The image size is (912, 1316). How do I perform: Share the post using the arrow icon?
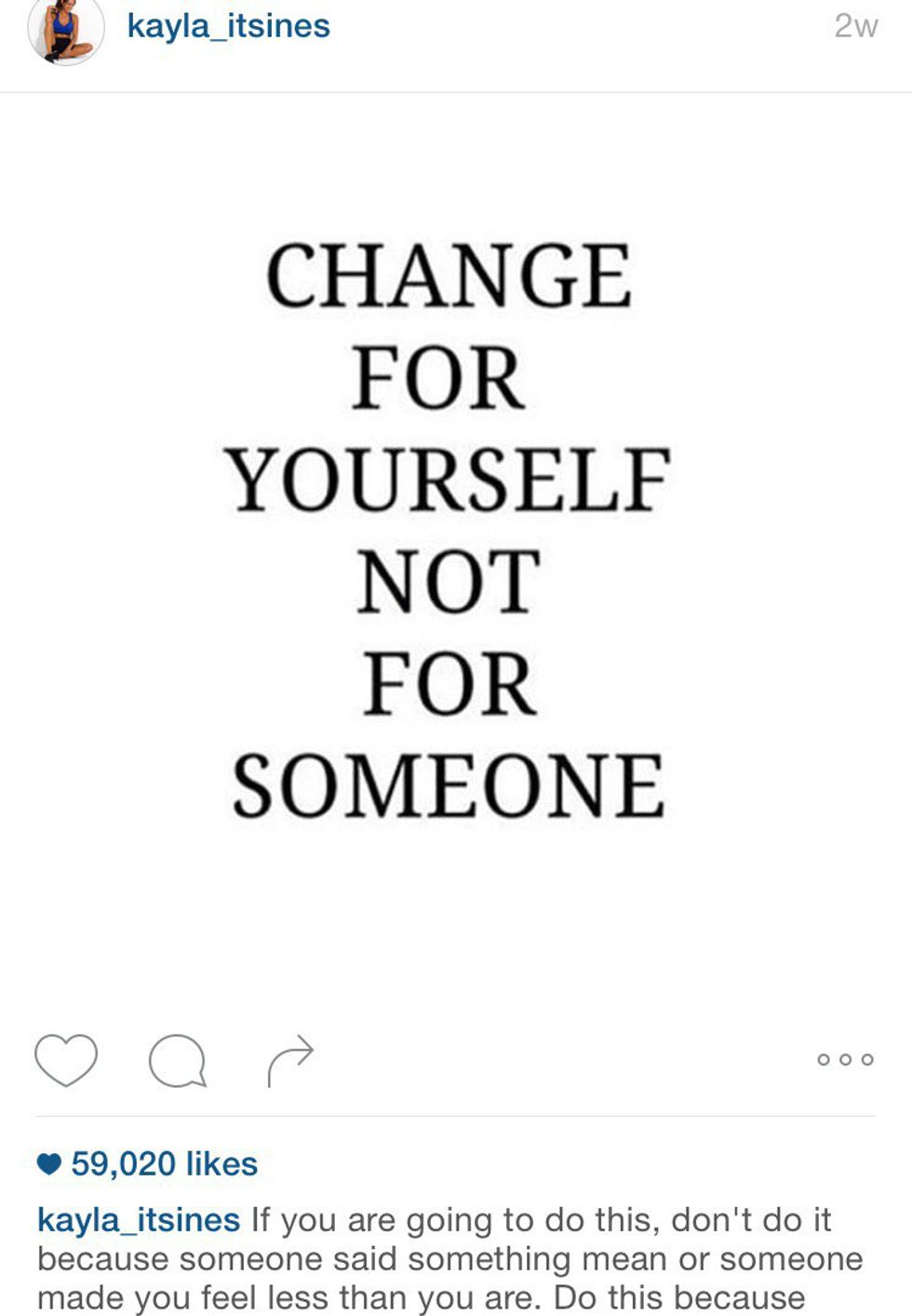coord(290,1059)
